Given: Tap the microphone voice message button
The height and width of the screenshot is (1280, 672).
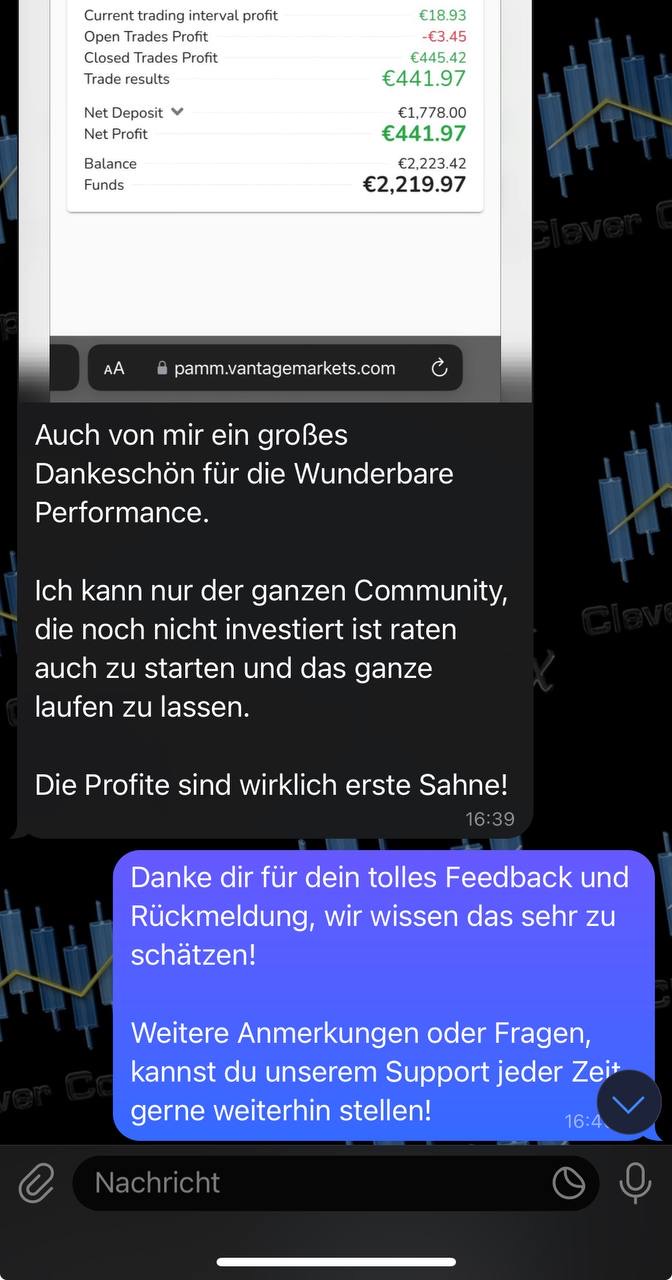Looking at the screenshot, I should tap(634, 1183).
